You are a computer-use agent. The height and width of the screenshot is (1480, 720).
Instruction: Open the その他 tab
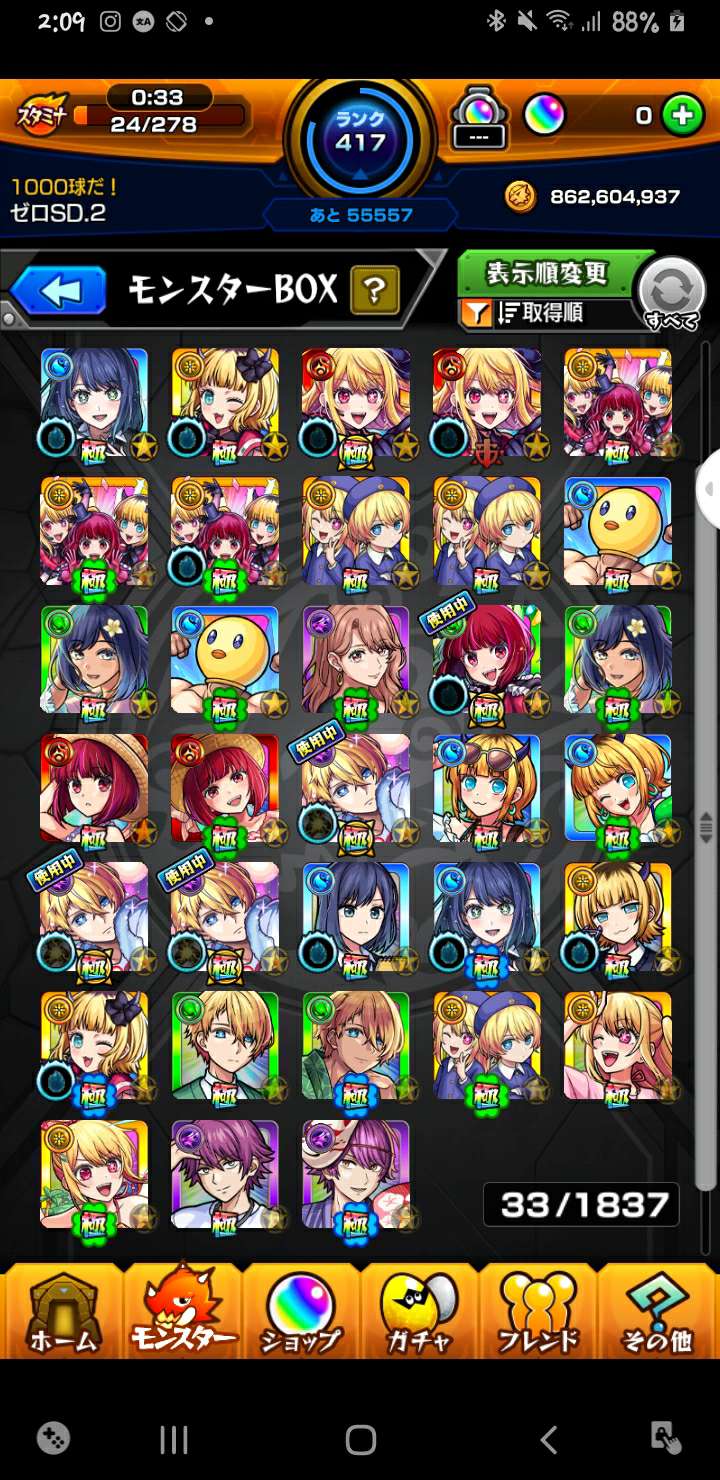coord(657,1312)
